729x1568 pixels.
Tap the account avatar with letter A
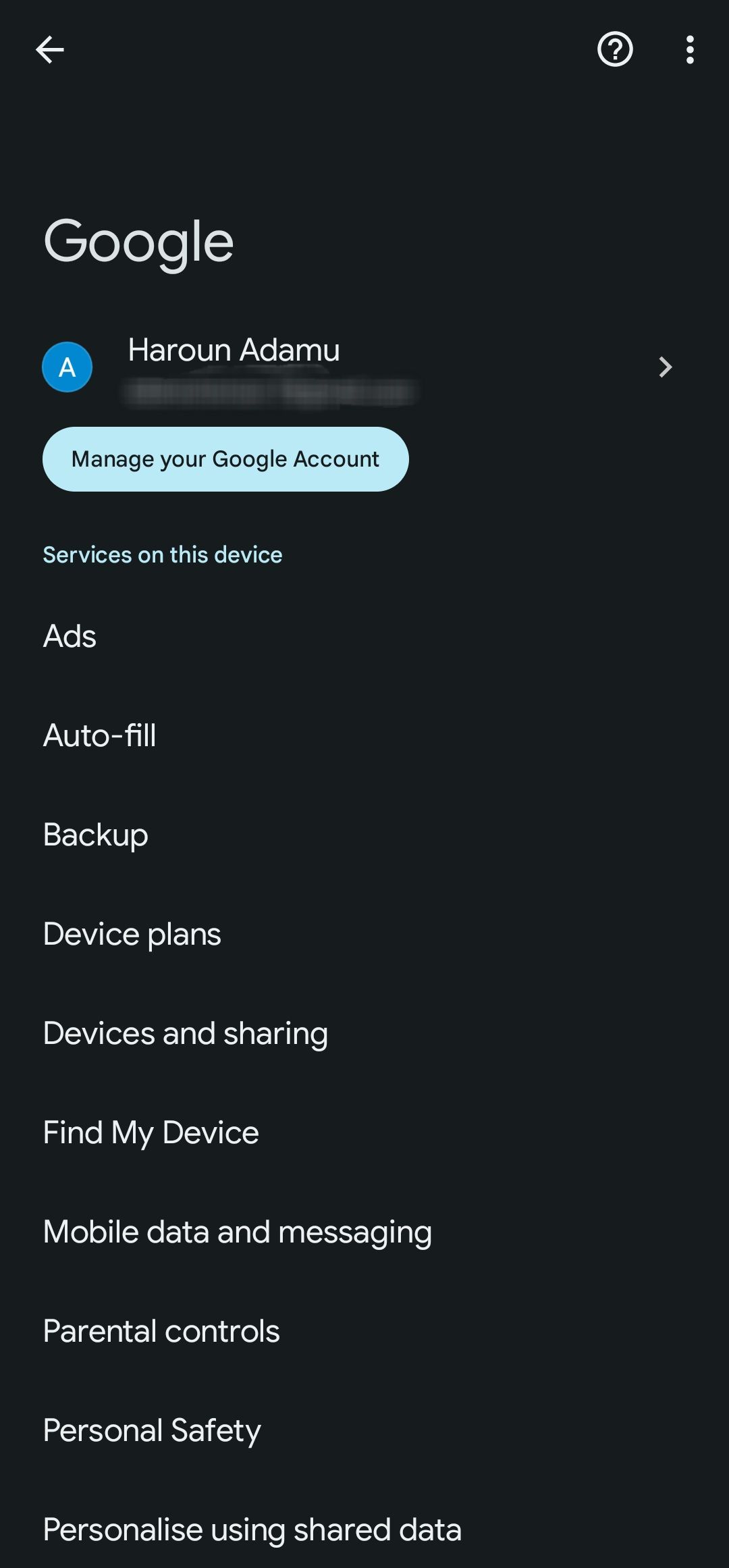coord(67,367)
